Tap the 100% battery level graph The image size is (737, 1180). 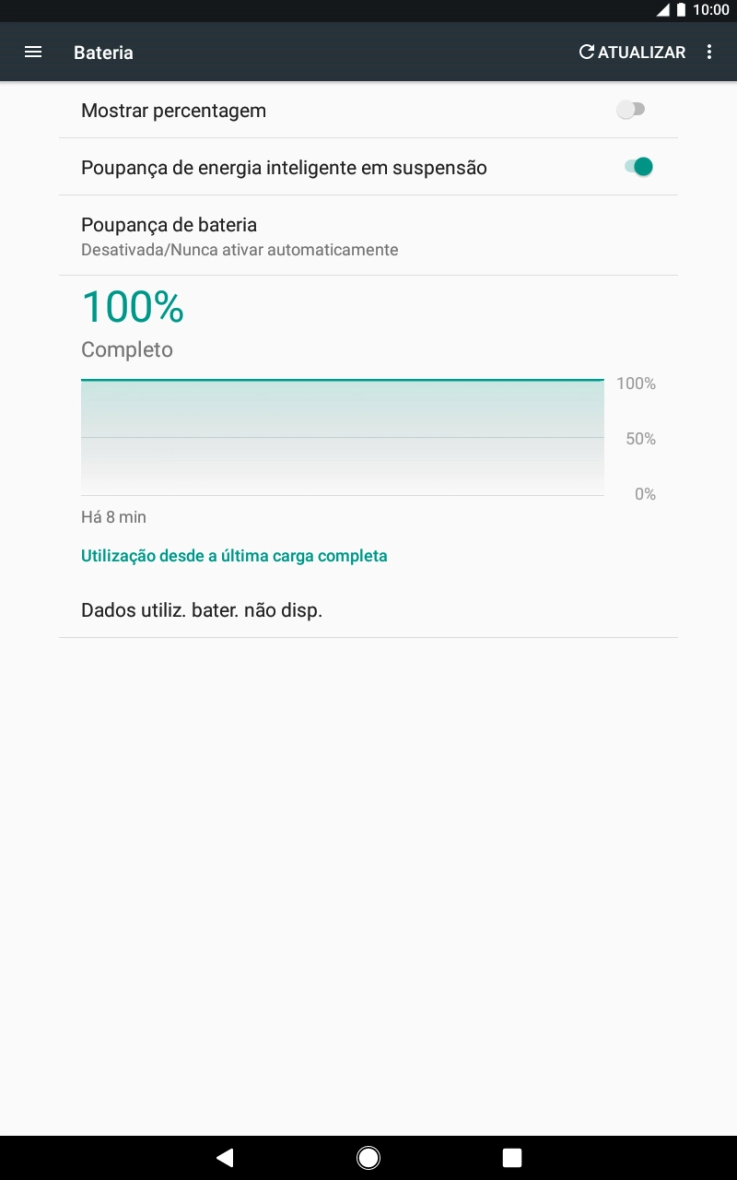pos(342,435)
